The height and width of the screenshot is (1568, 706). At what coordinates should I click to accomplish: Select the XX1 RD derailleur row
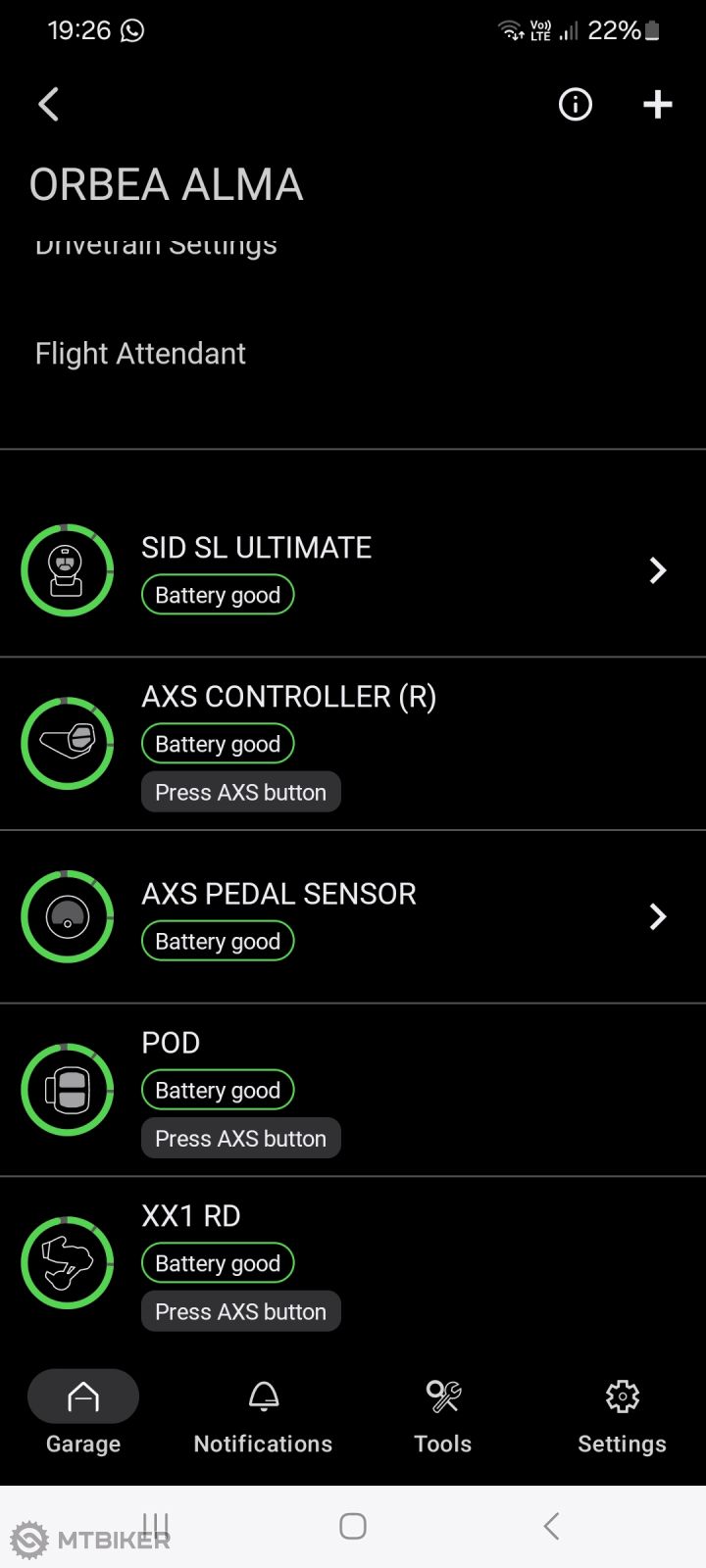pyautogui.click(x=353, y=1262)
